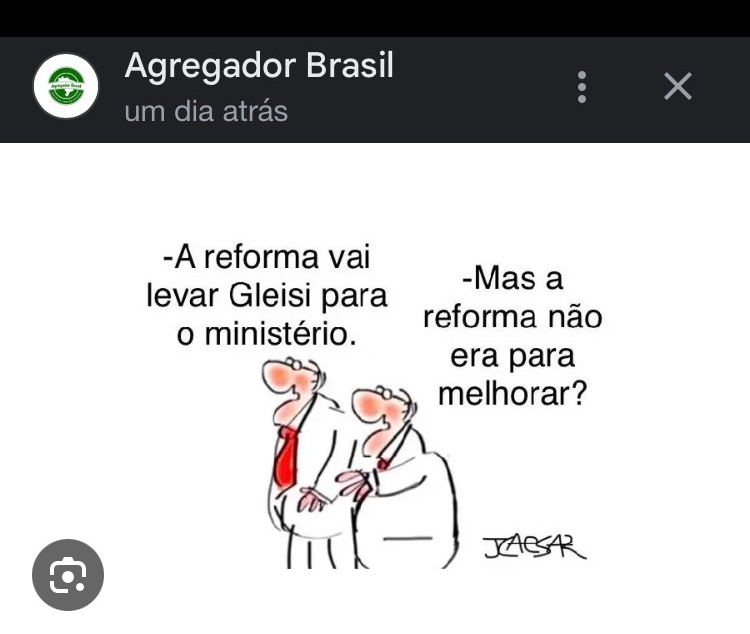Close the image viewer
The width and height of the screenshot is (750, 634).
pyautogui.click(x=678, y=87)
